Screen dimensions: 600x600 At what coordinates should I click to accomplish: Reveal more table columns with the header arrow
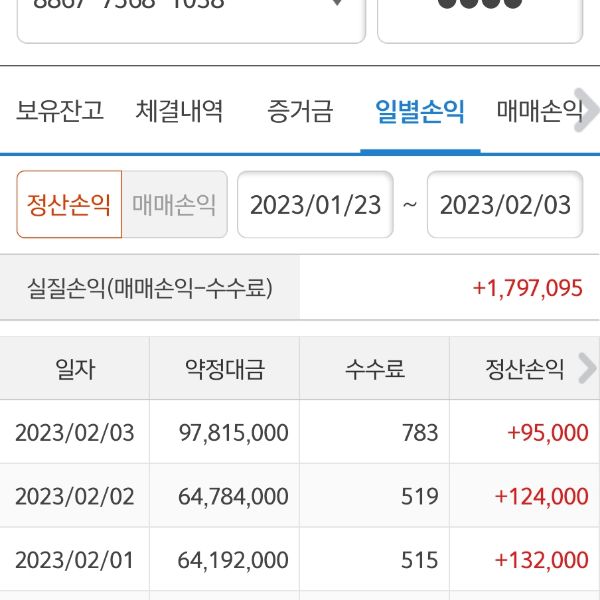(x=587, y=369)
